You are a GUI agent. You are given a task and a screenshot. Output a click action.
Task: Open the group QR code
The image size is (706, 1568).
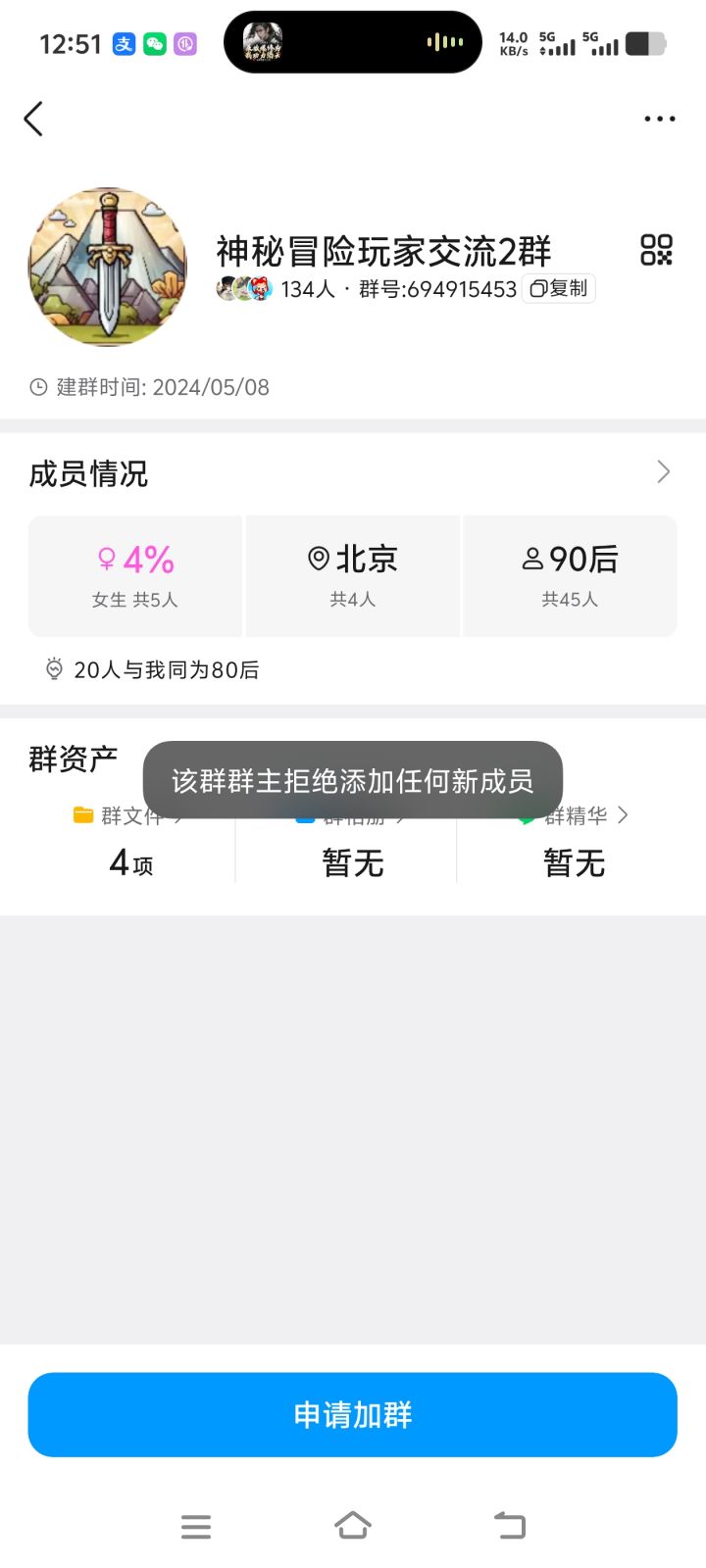tap(656, 252)
